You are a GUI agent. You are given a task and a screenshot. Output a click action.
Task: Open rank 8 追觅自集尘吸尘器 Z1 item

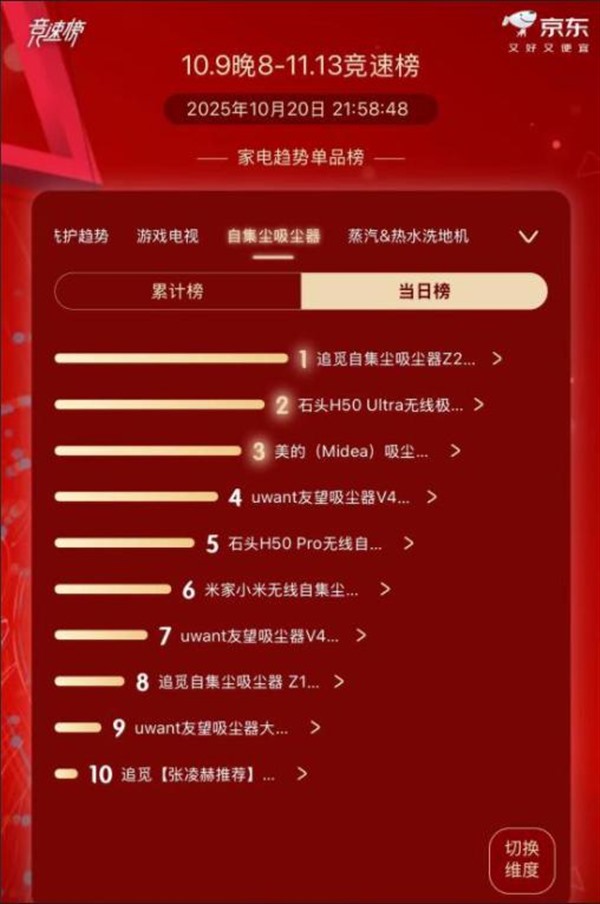tap(240, 682)
